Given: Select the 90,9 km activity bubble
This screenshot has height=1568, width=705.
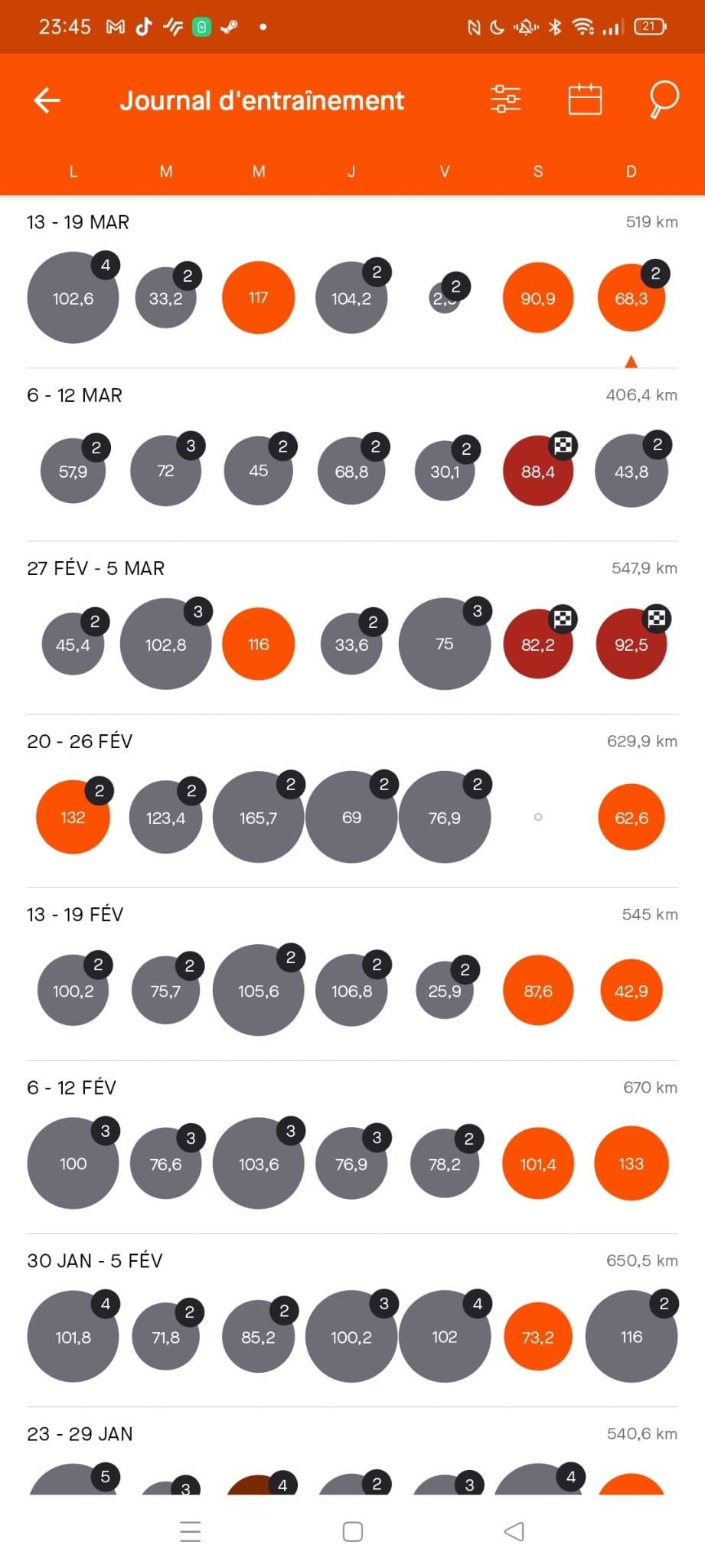Looking at the screenshot, I should pyautogui.click(x=538, y=299).
